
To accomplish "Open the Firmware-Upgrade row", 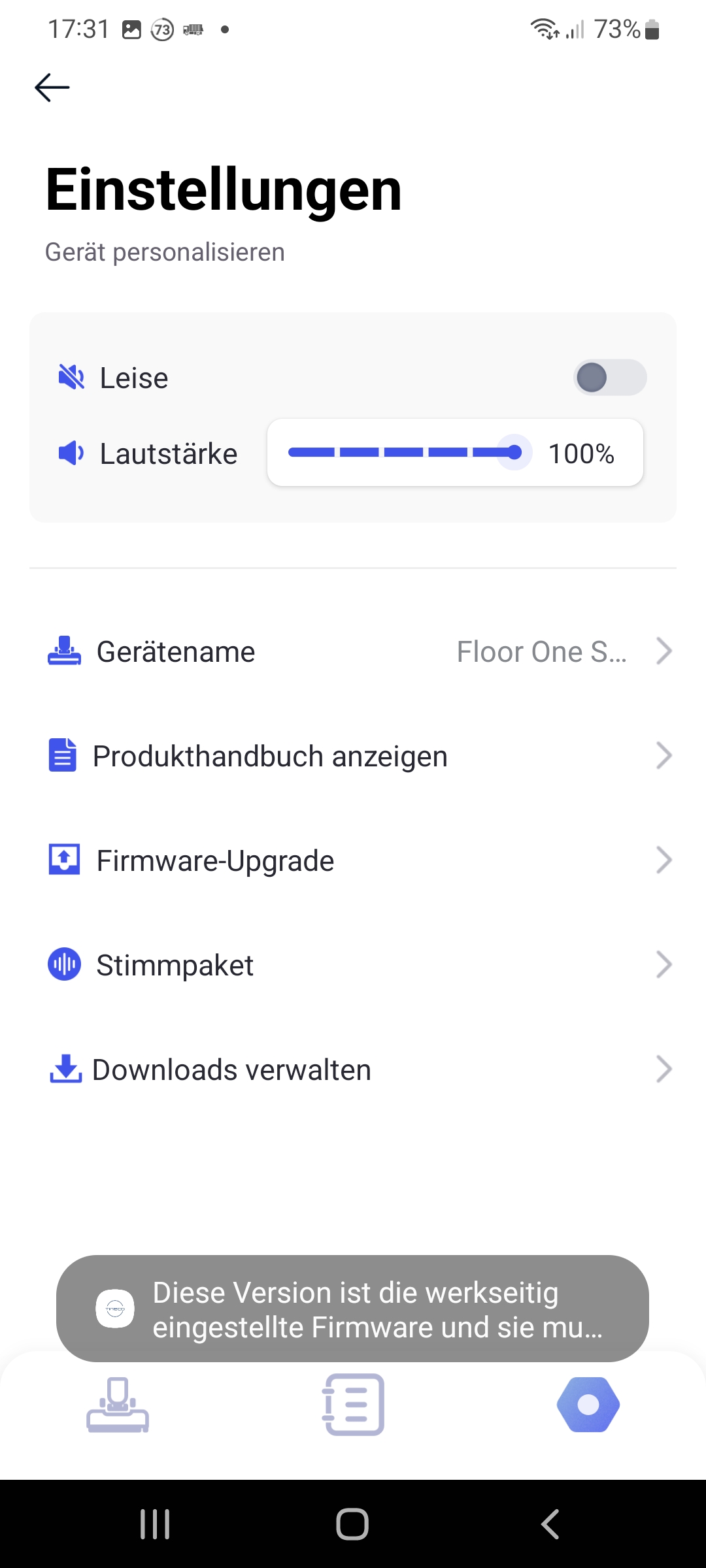I will point(353,860).
